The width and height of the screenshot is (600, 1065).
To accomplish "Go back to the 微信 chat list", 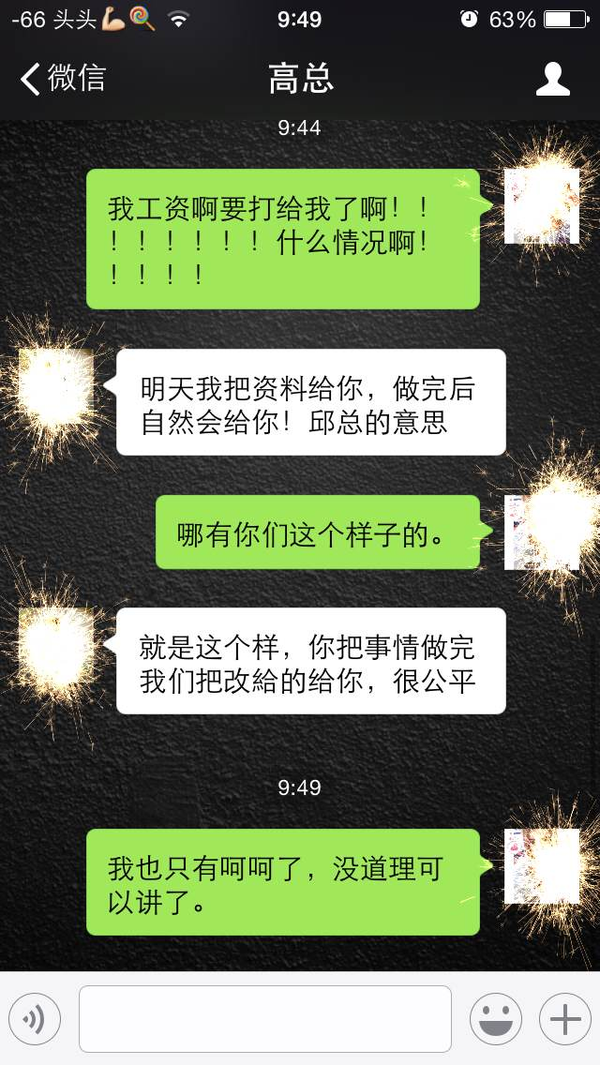I will pyautogui.click(x=62, y=79).
